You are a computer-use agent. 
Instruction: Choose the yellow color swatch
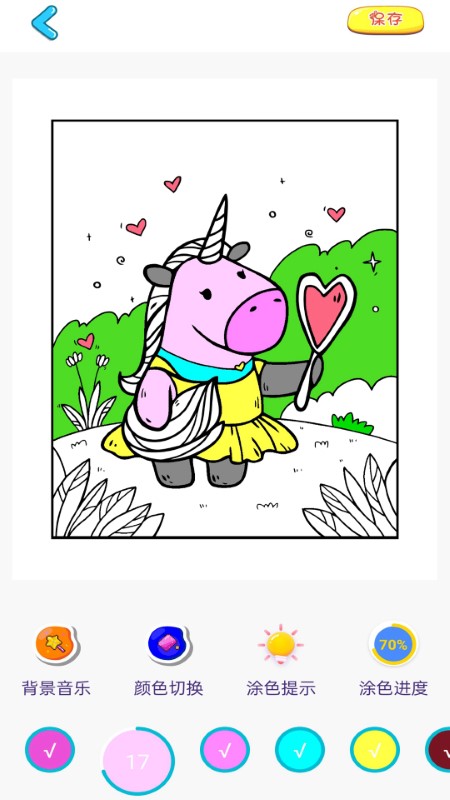(375, 749)
